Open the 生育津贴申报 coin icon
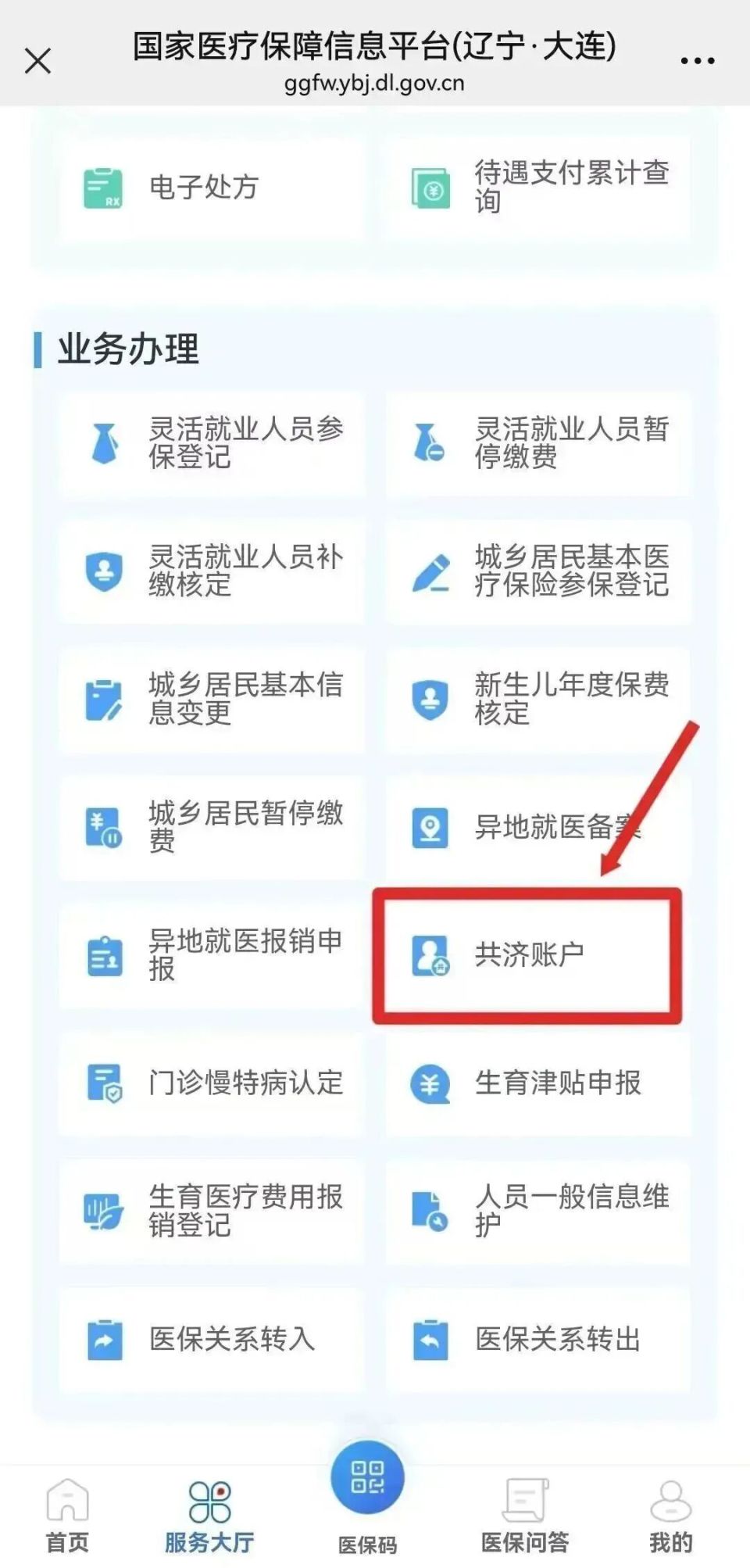The image size is (750, 1568). [429, 1083]
